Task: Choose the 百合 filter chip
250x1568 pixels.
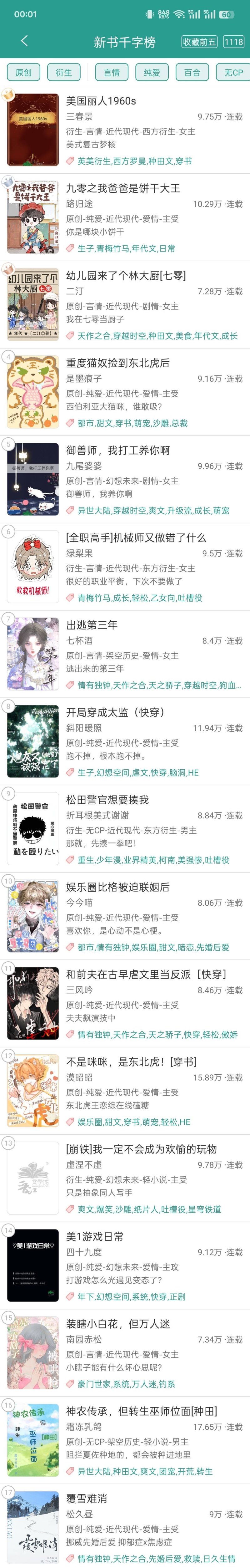Action: [192, 73]
